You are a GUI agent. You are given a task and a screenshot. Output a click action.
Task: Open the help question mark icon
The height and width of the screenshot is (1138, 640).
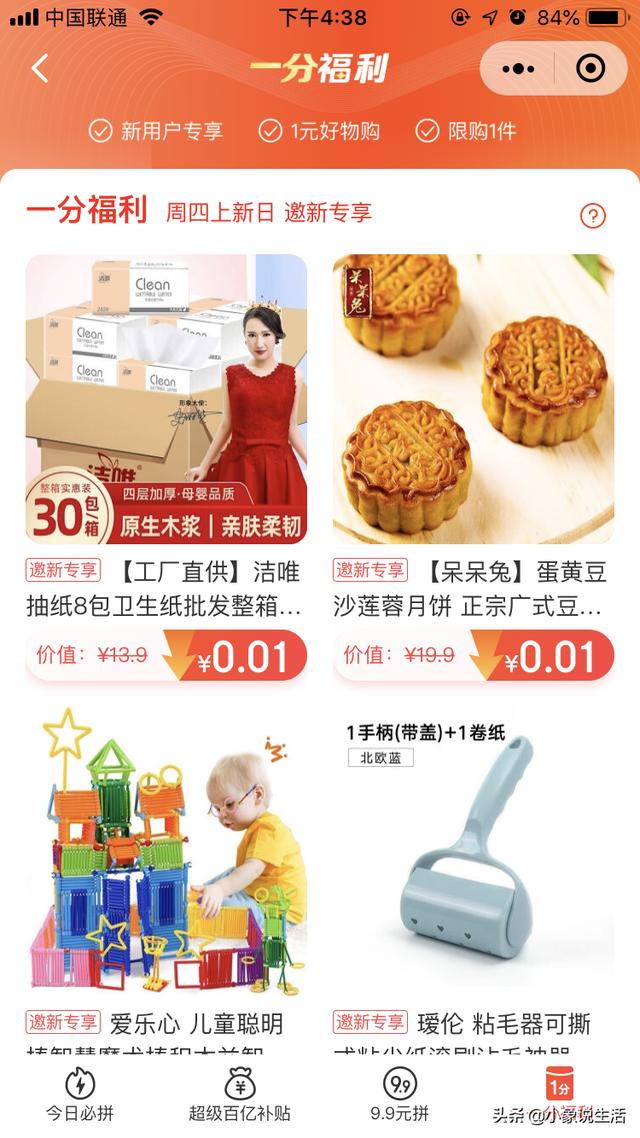593,216
